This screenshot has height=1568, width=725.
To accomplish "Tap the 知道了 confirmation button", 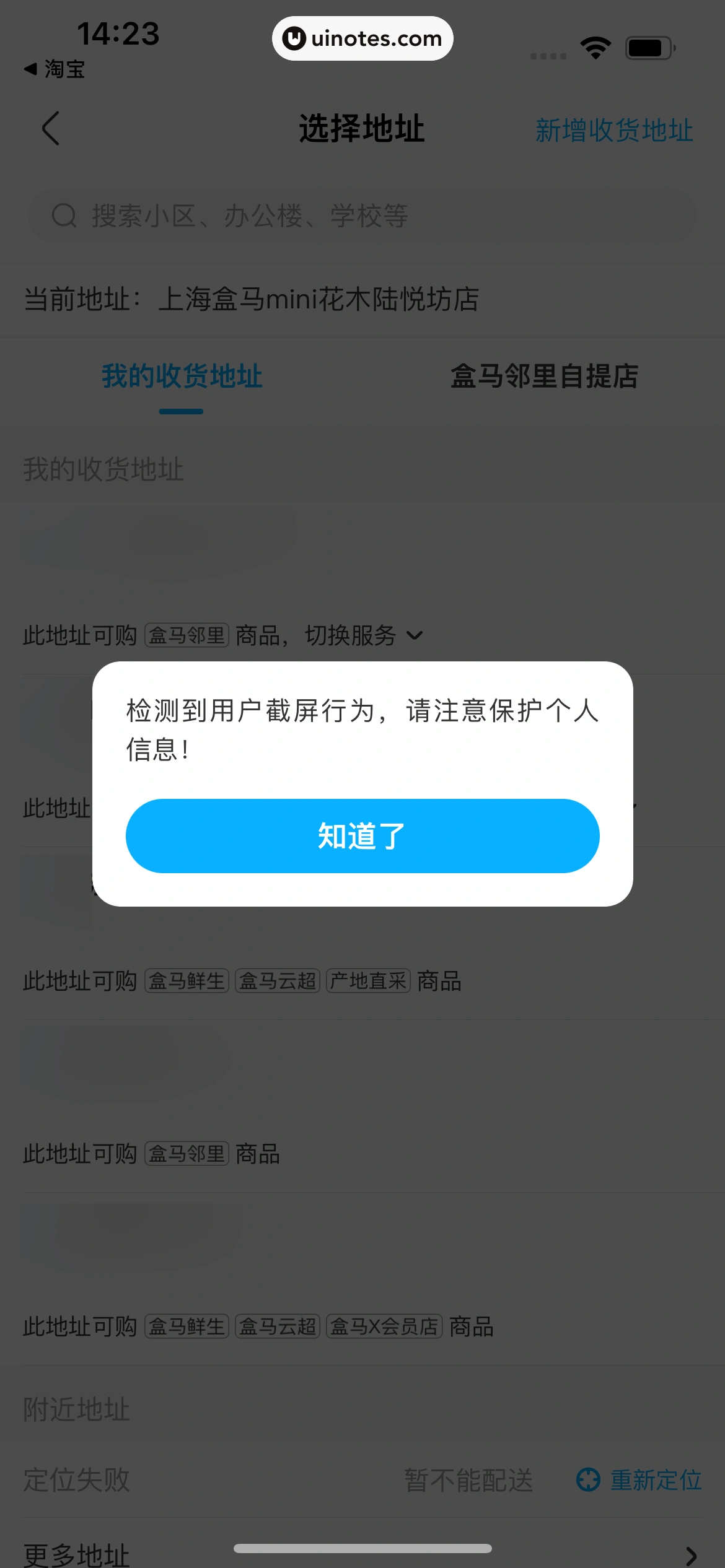I will point(362,835).
